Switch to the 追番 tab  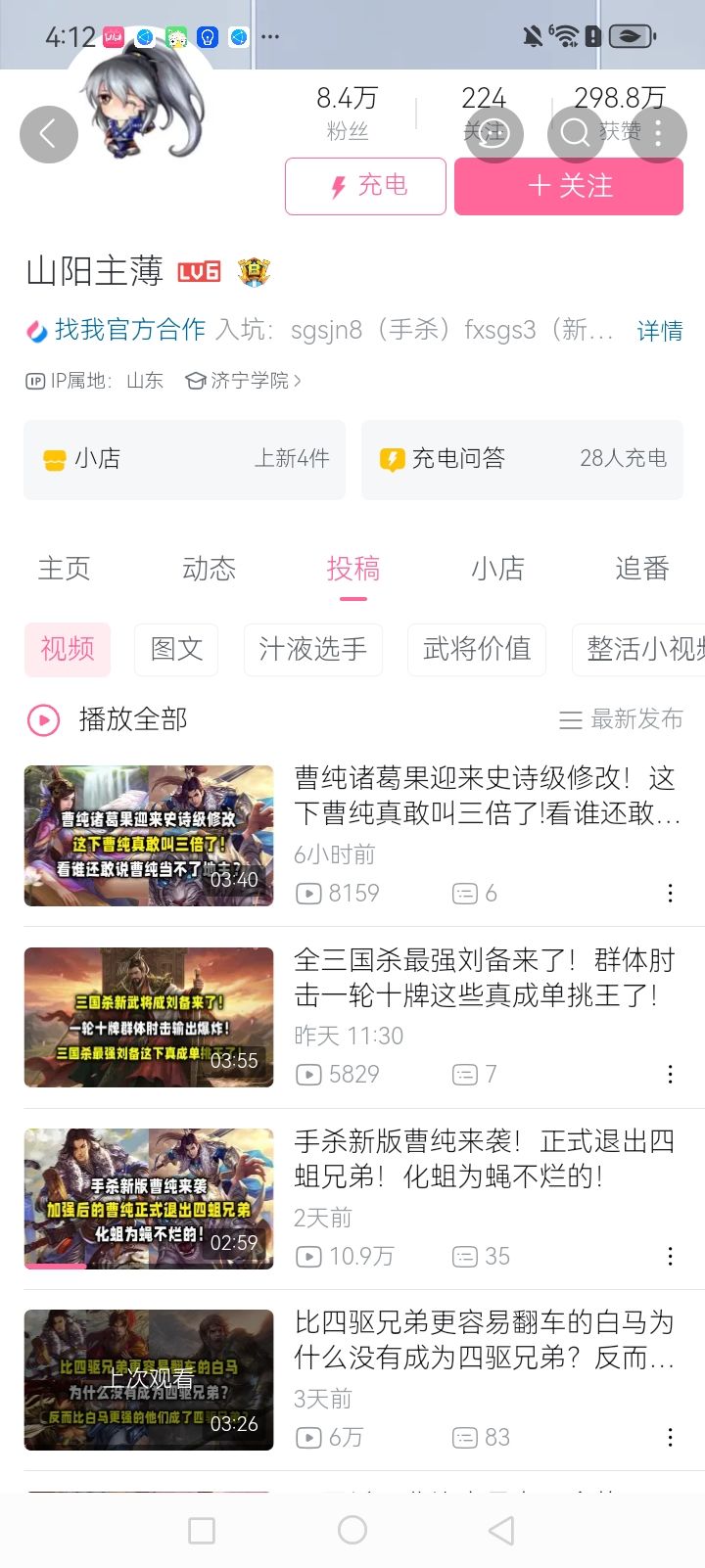tap(641, 568)
